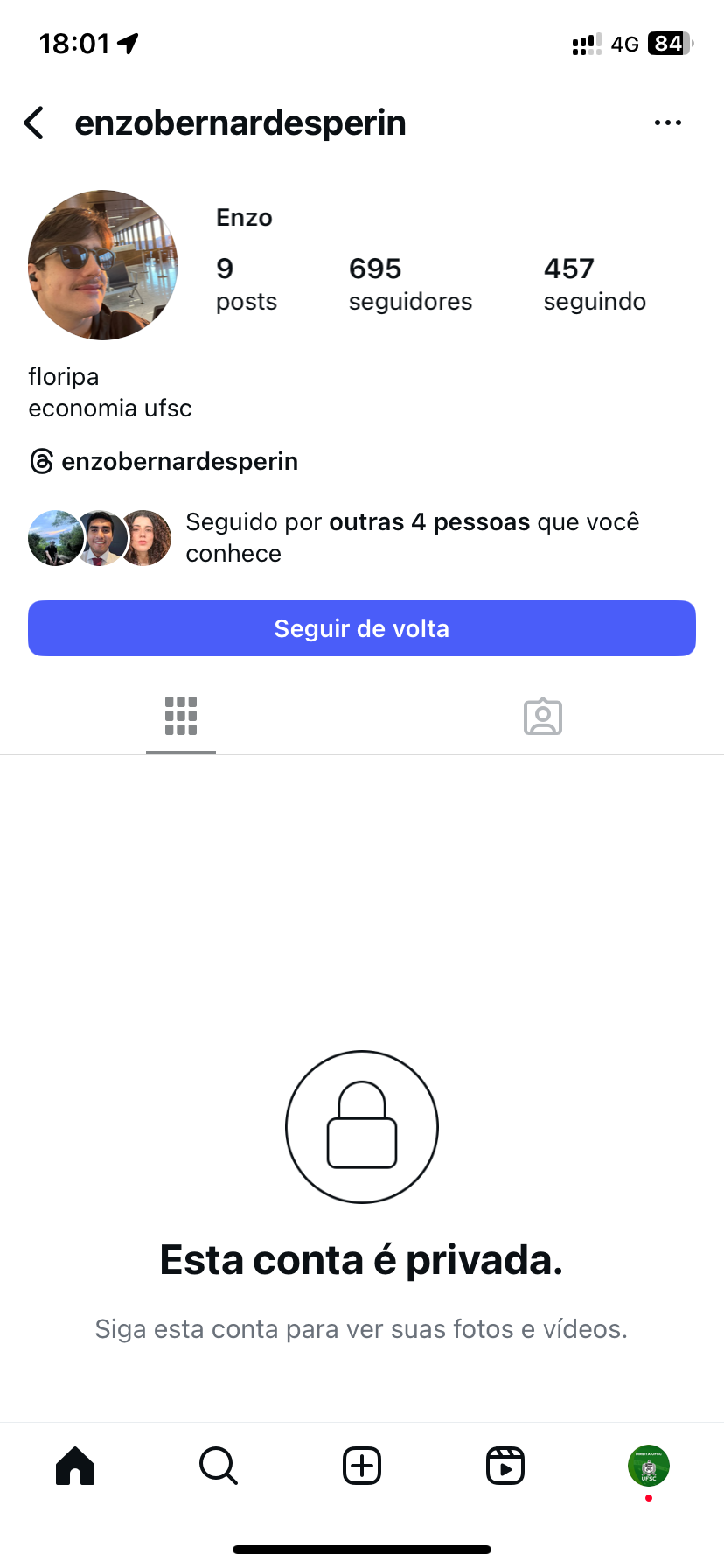
Task: Tap the Seguir de volta button
Action: coord(362,628)
